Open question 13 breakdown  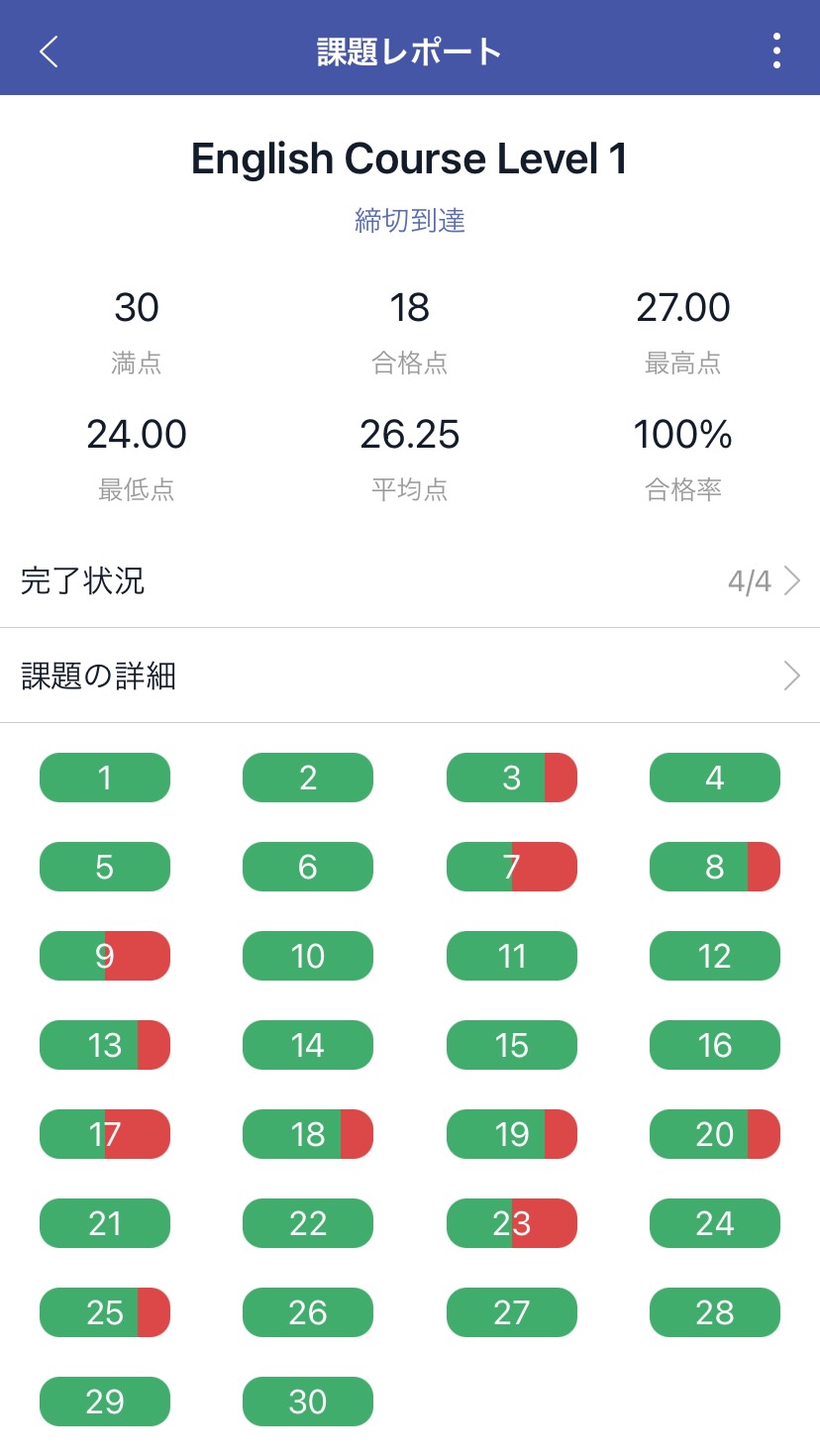pos(105,1045)
